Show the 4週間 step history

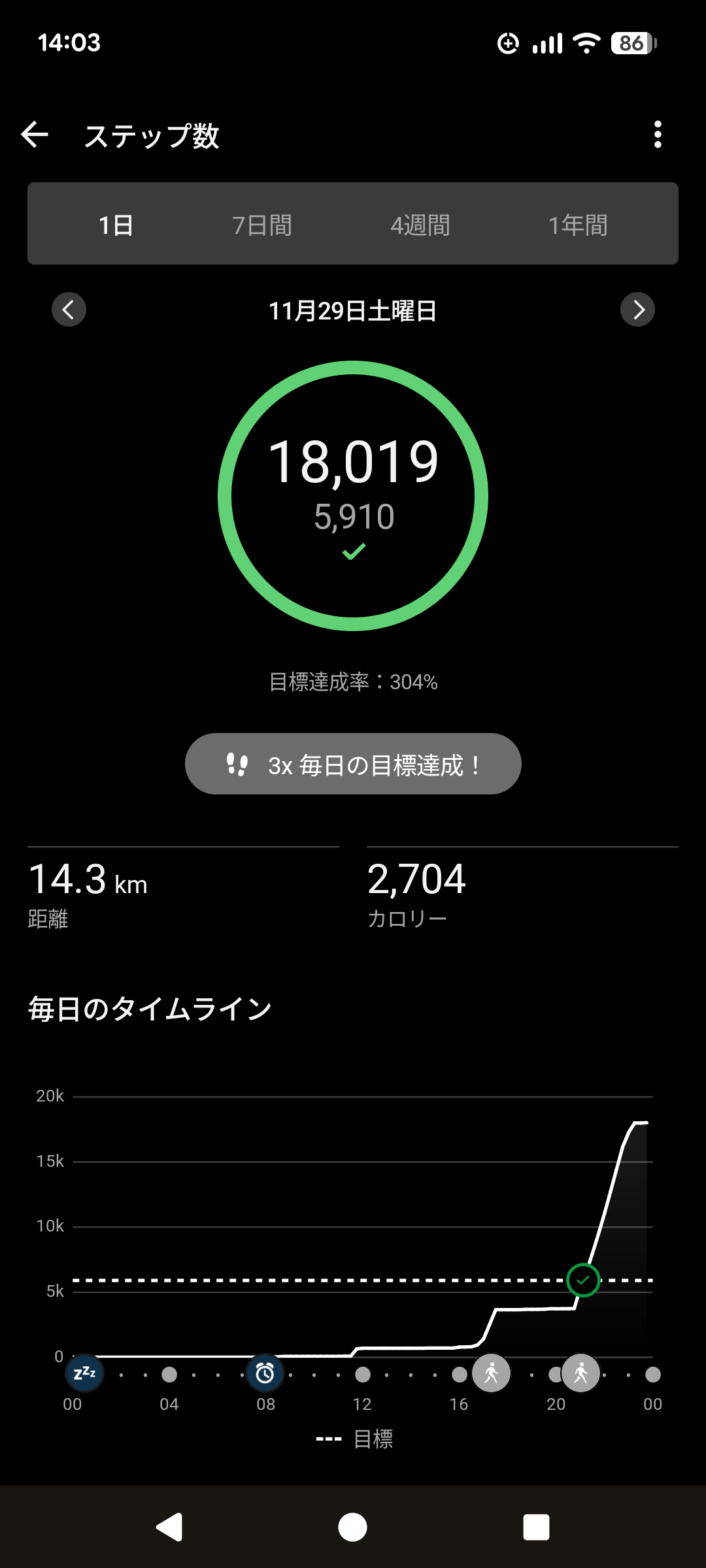[x=420, y=225]
